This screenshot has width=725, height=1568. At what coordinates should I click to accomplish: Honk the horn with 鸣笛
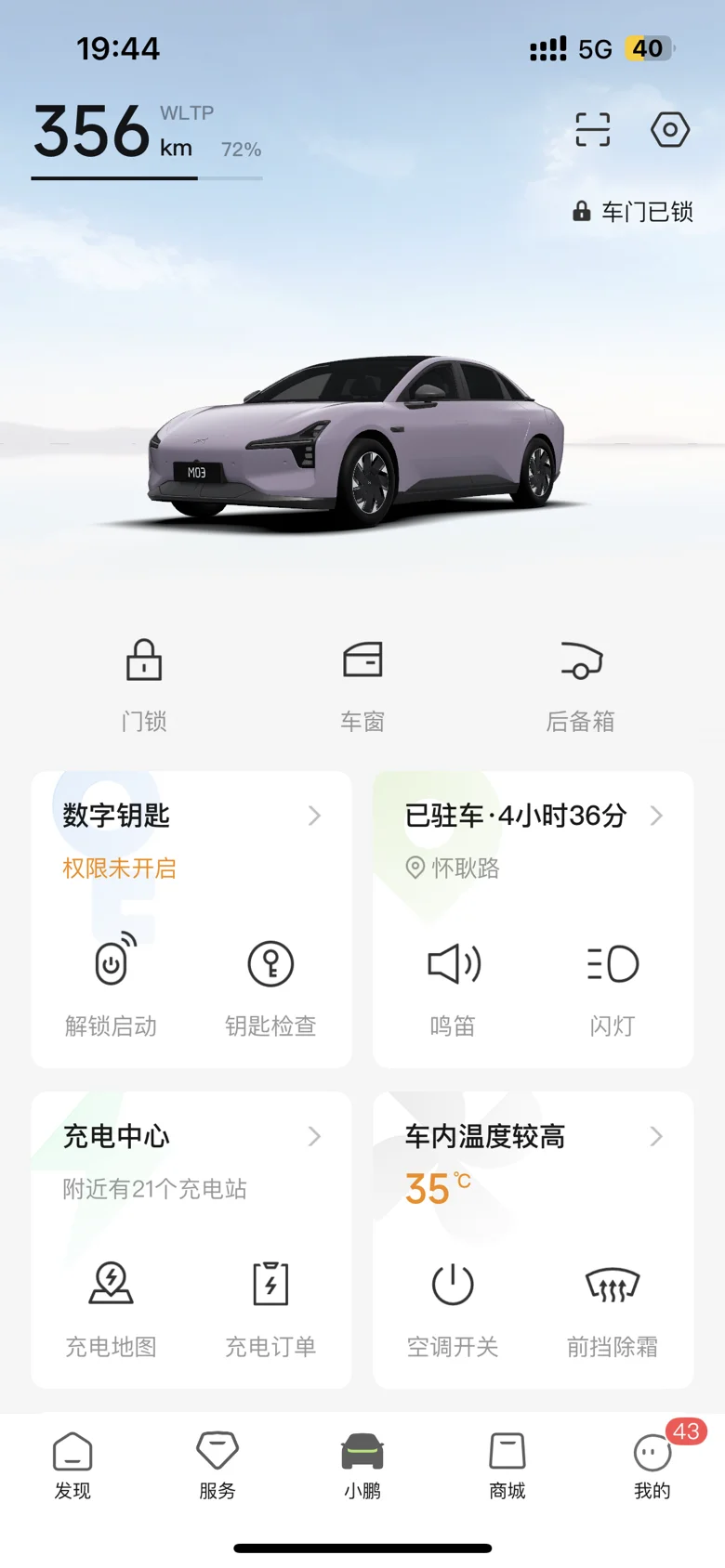(453, 986)
